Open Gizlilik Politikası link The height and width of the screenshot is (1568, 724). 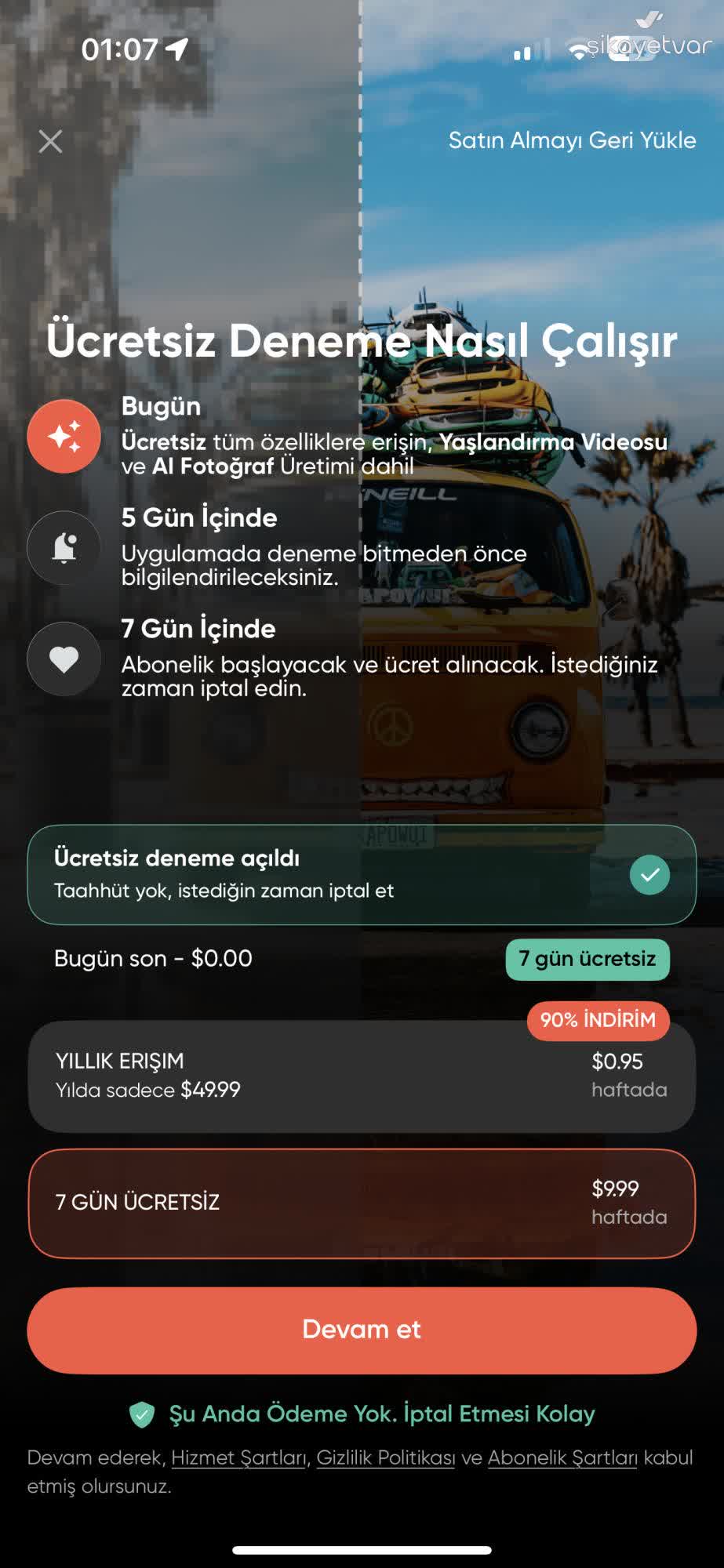coord(386,1457)
